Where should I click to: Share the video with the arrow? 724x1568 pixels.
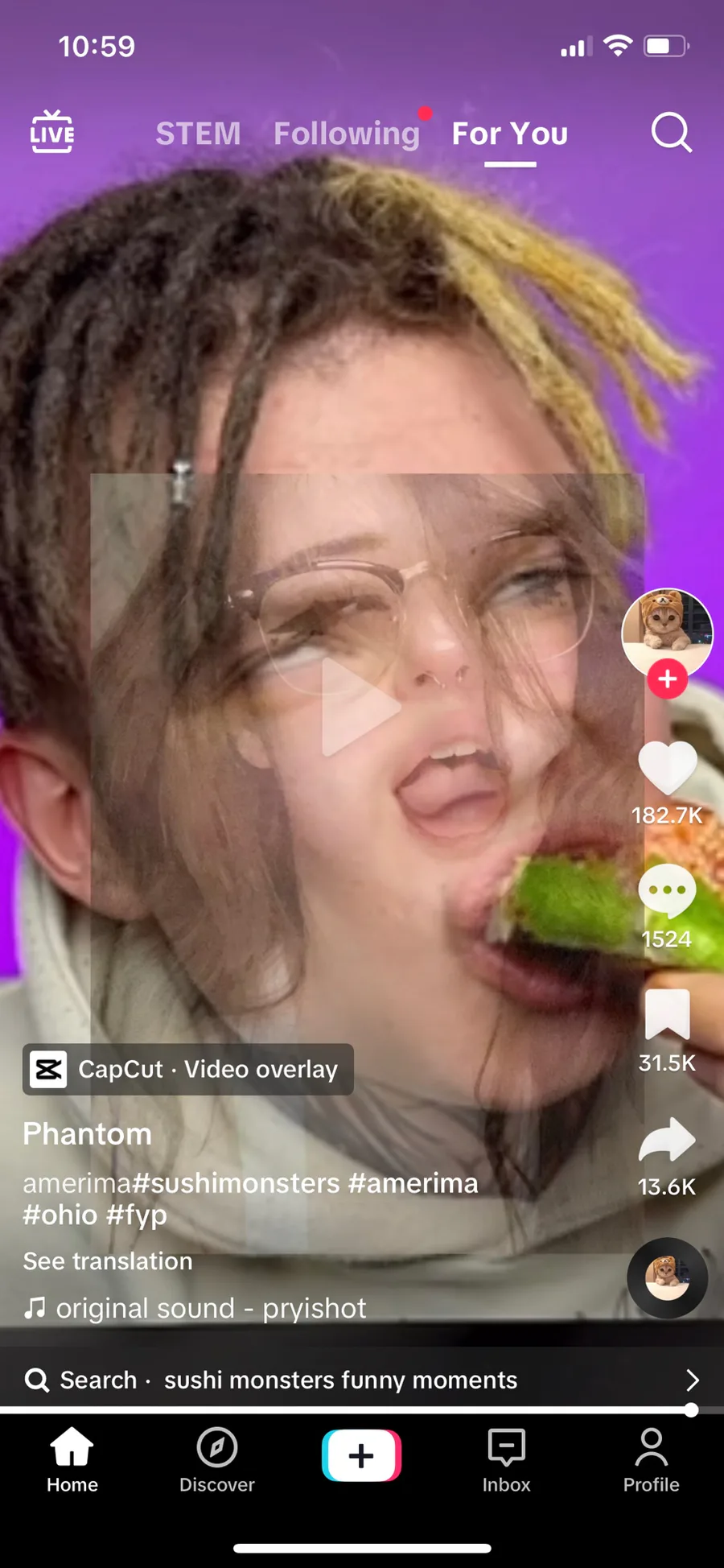tap(667, 1139)
